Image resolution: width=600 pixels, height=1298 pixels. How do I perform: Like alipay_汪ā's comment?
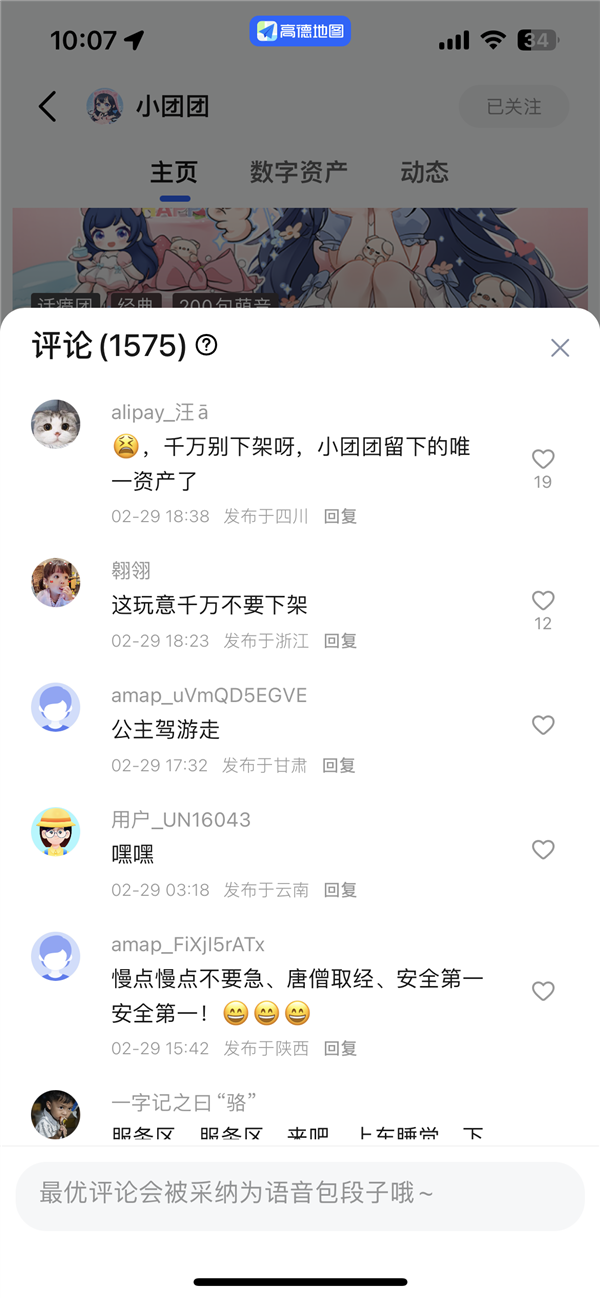[x=542, y=459]
